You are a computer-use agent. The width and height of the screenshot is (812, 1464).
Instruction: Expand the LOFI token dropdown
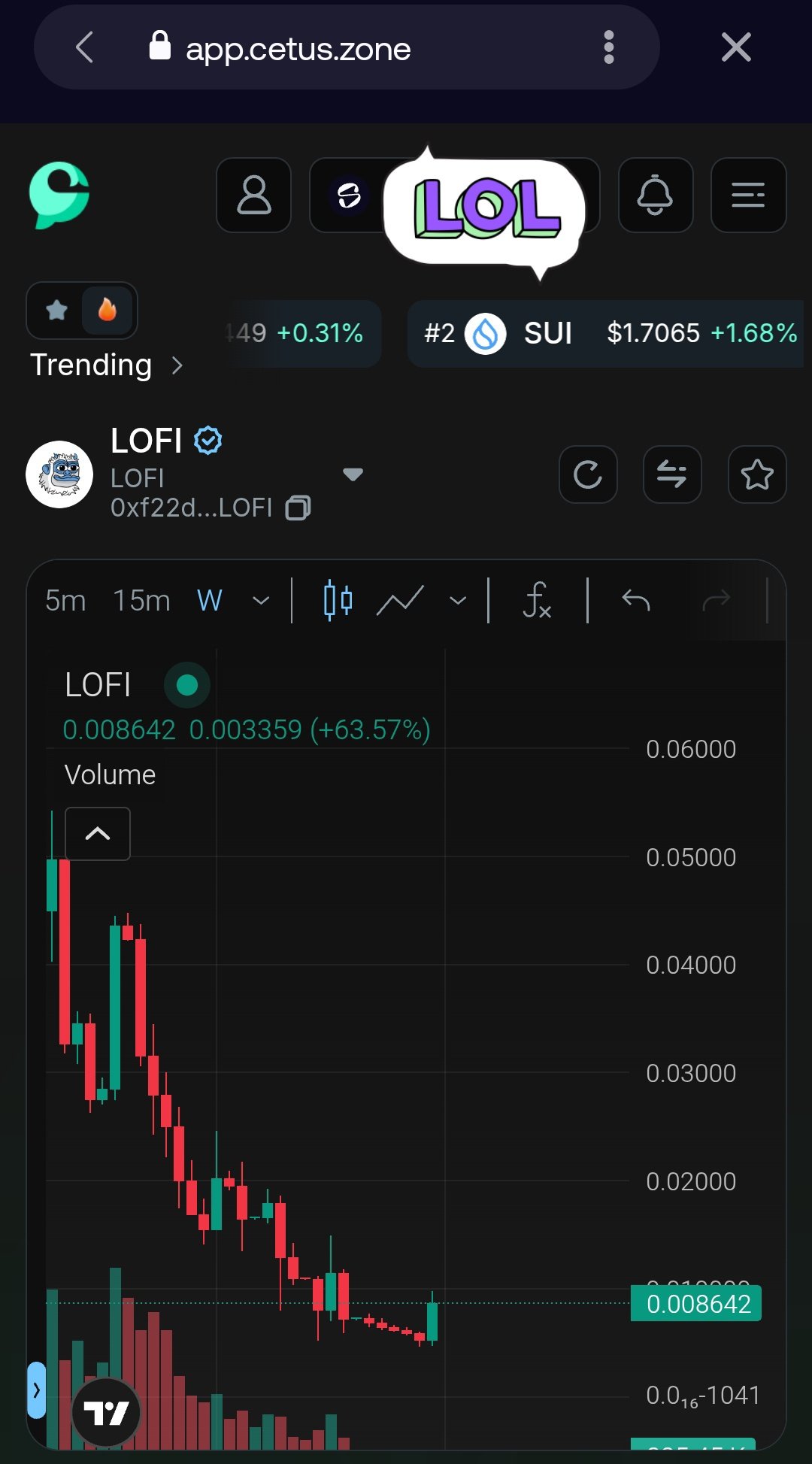[353, 474]
